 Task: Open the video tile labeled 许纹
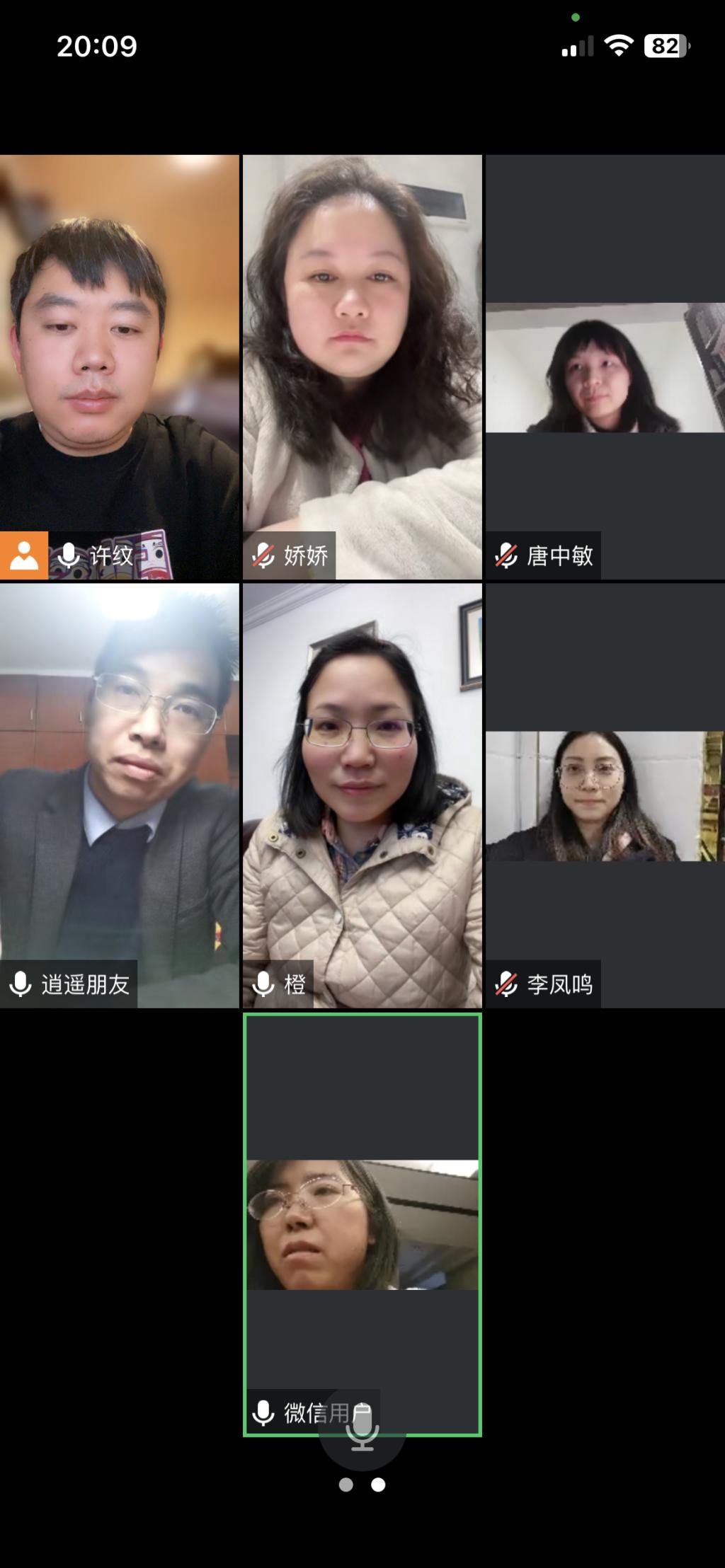[119, 367]
